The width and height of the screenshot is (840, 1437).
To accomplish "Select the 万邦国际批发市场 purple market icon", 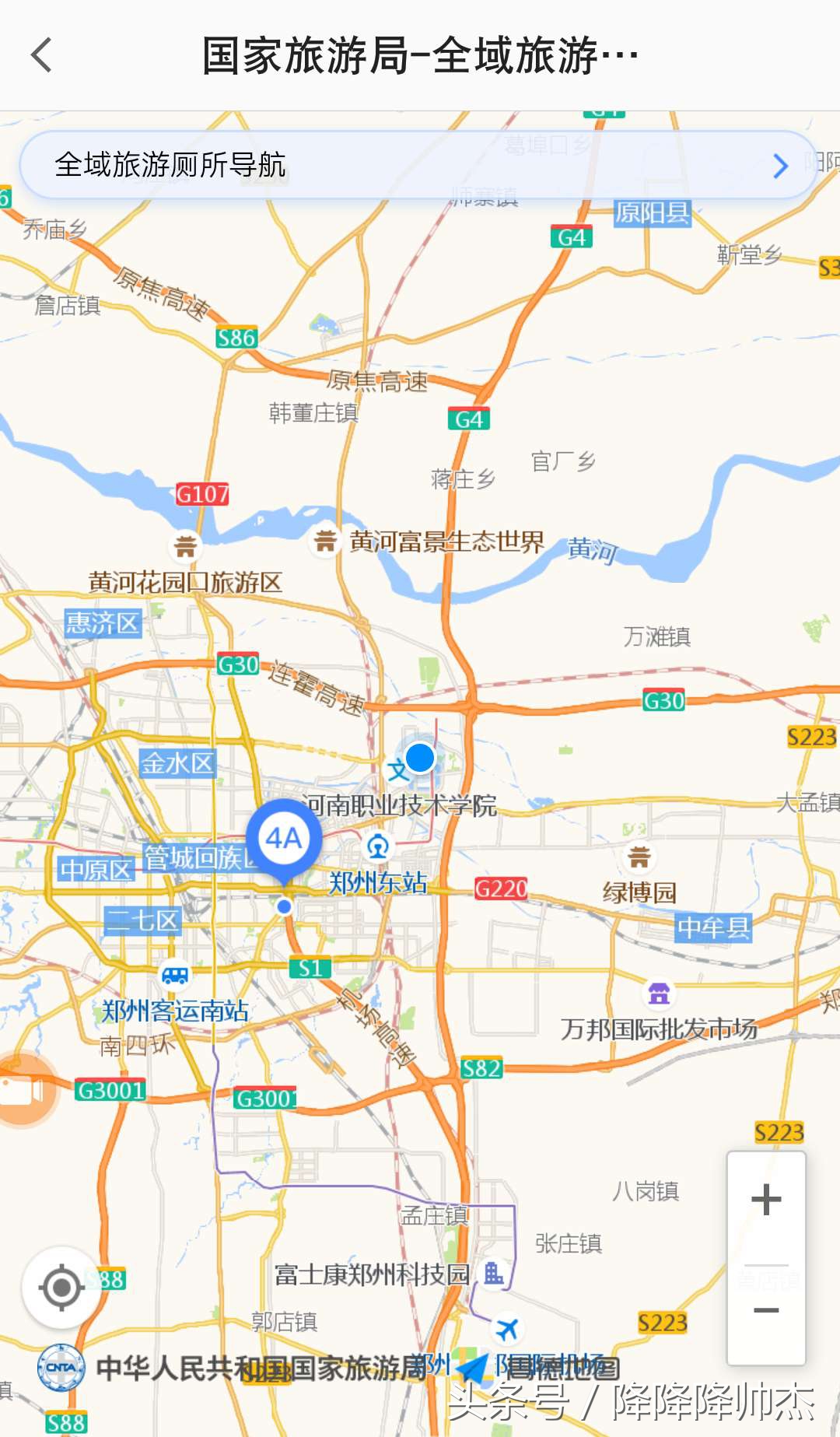I will [x=659, y=993].
